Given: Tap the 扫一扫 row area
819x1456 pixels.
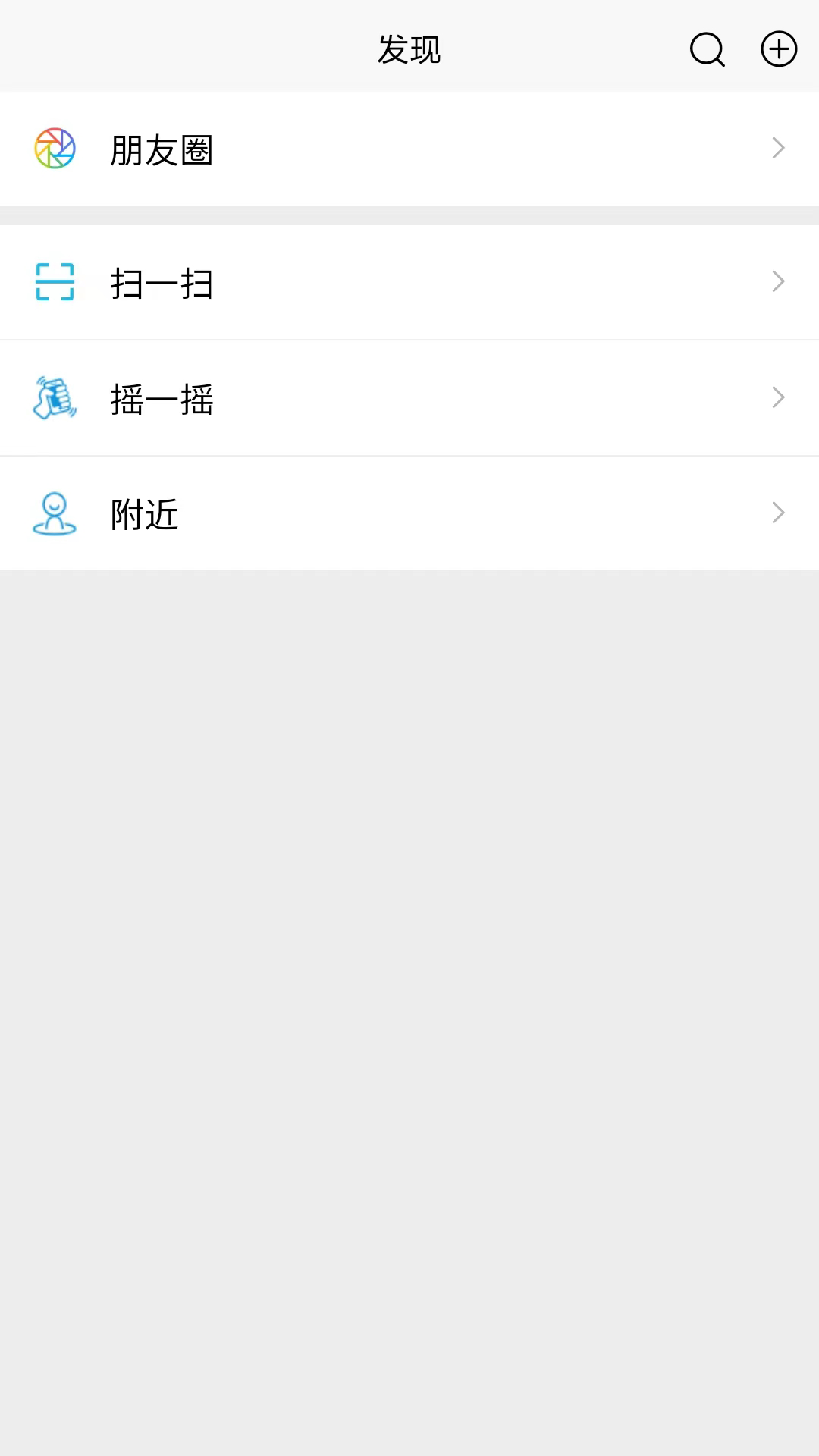Looking at the screenshot, I should click(x=409, y=281).
